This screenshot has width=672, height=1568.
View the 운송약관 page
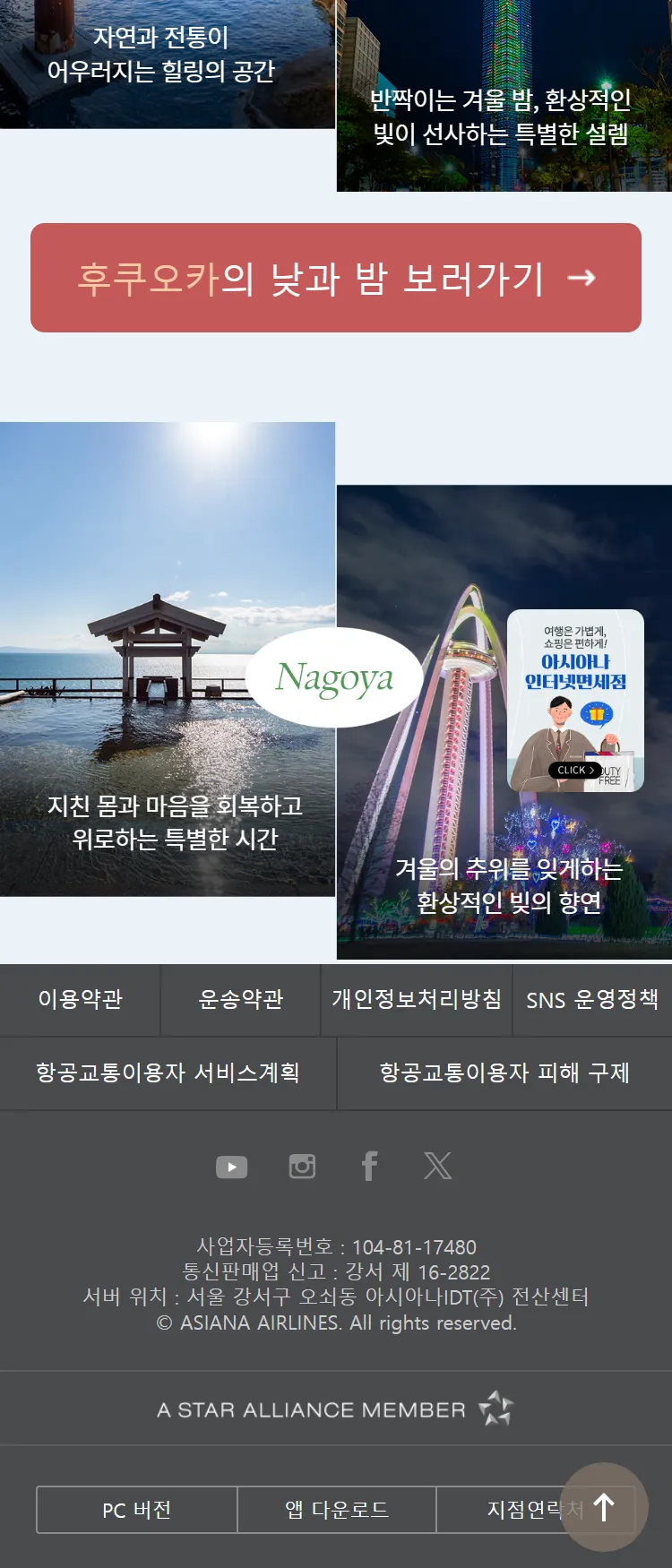click(x=240, y=1000)
